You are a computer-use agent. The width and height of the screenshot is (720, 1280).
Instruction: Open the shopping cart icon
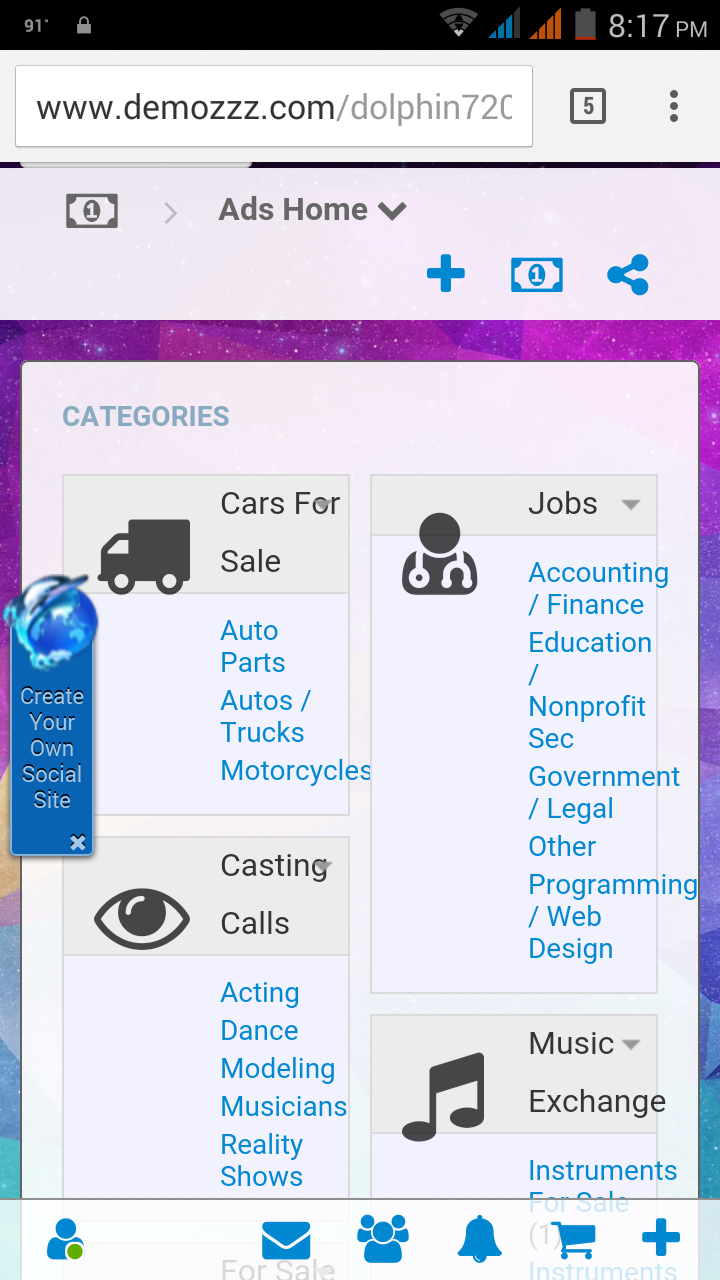point(573,1240)
